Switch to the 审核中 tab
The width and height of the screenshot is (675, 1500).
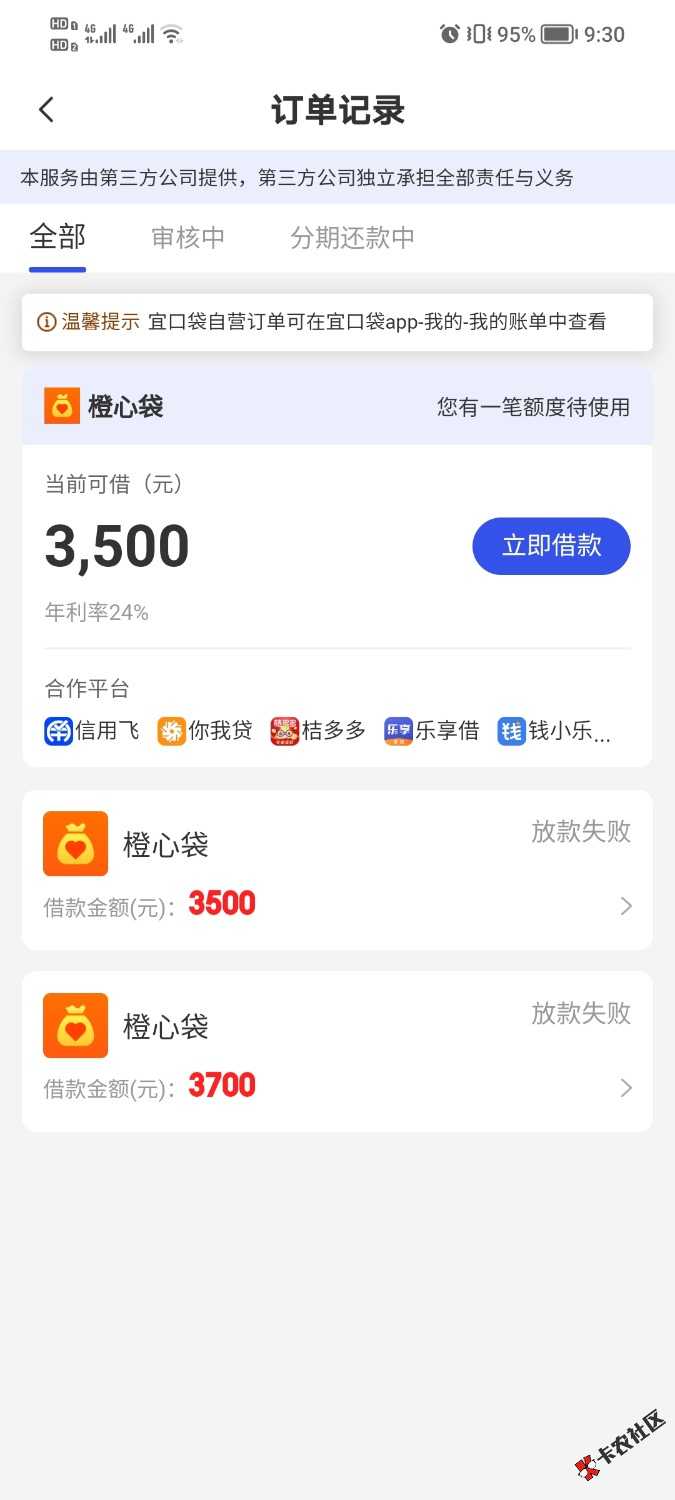pyautogui.click(x=188, y=238)
